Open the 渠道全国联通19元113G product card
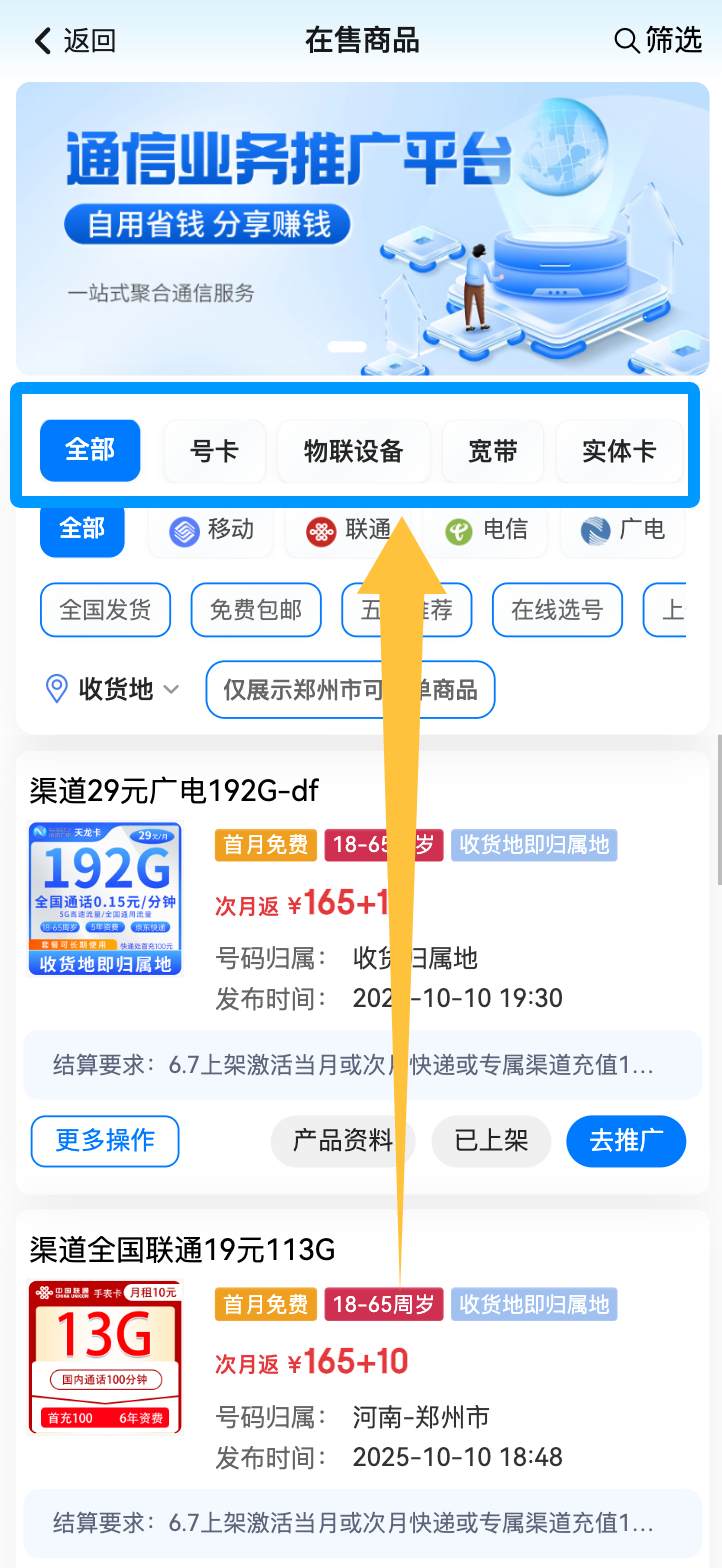The image size is (722, 1568). coord(182,1250)
